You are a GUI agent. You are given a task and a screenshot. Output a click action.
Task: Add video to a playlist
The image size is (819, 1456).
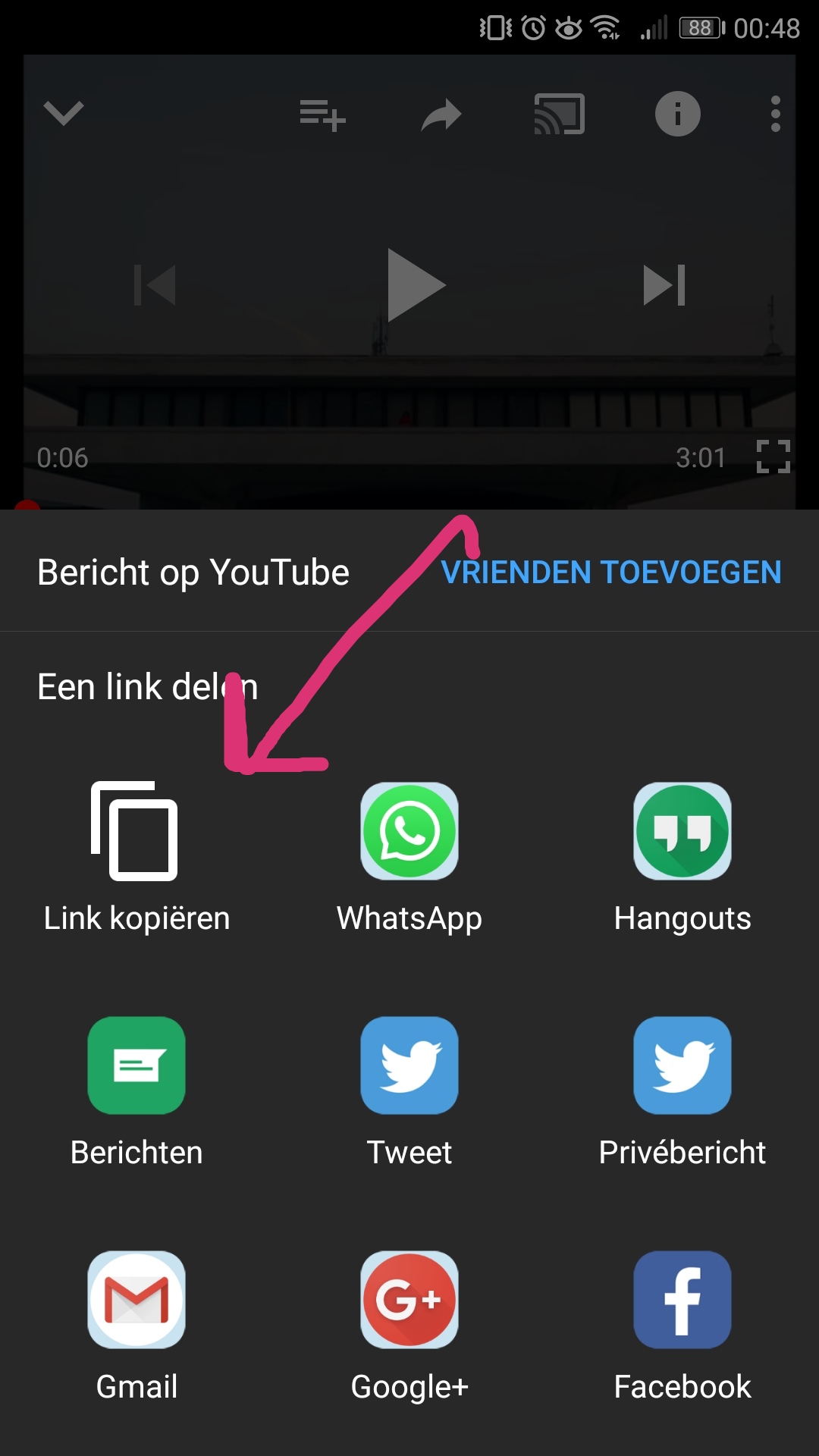pos(322,115)
